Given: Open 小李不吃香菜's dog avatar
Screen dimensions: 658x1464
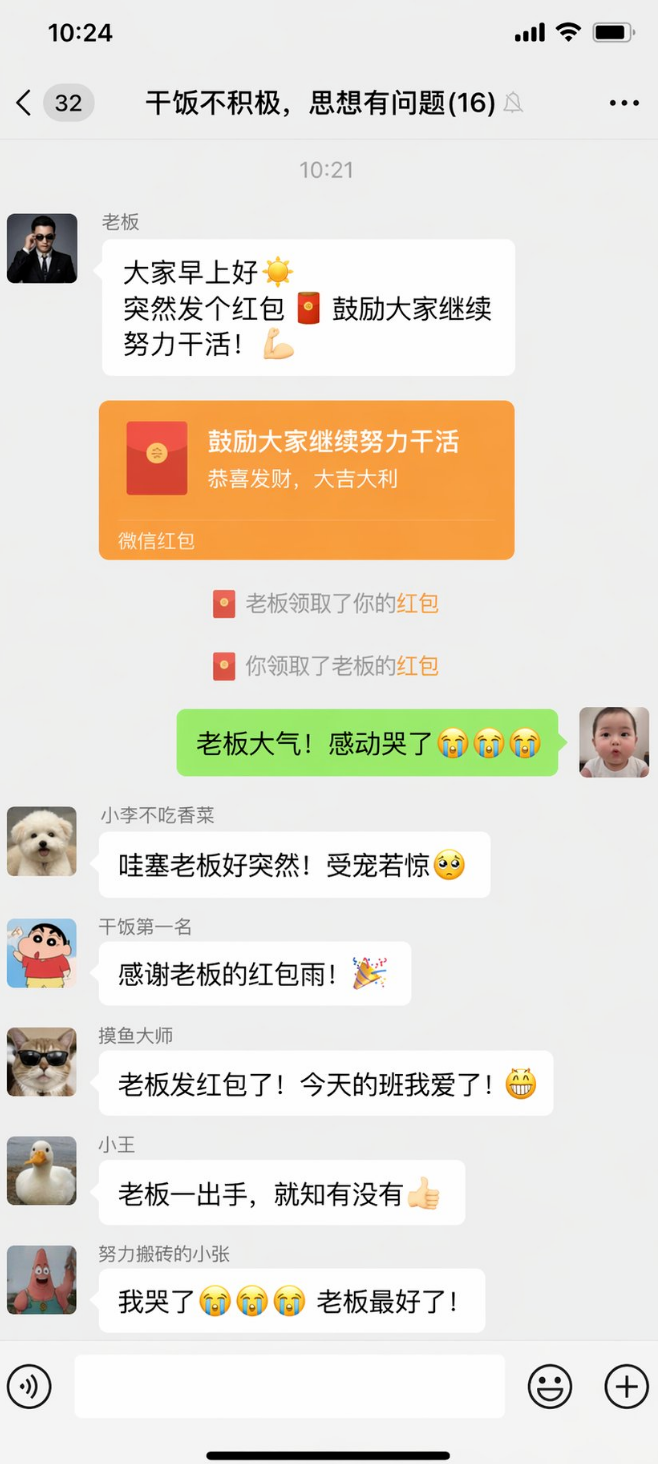Looking at the screenshot, I should [42, 841].
